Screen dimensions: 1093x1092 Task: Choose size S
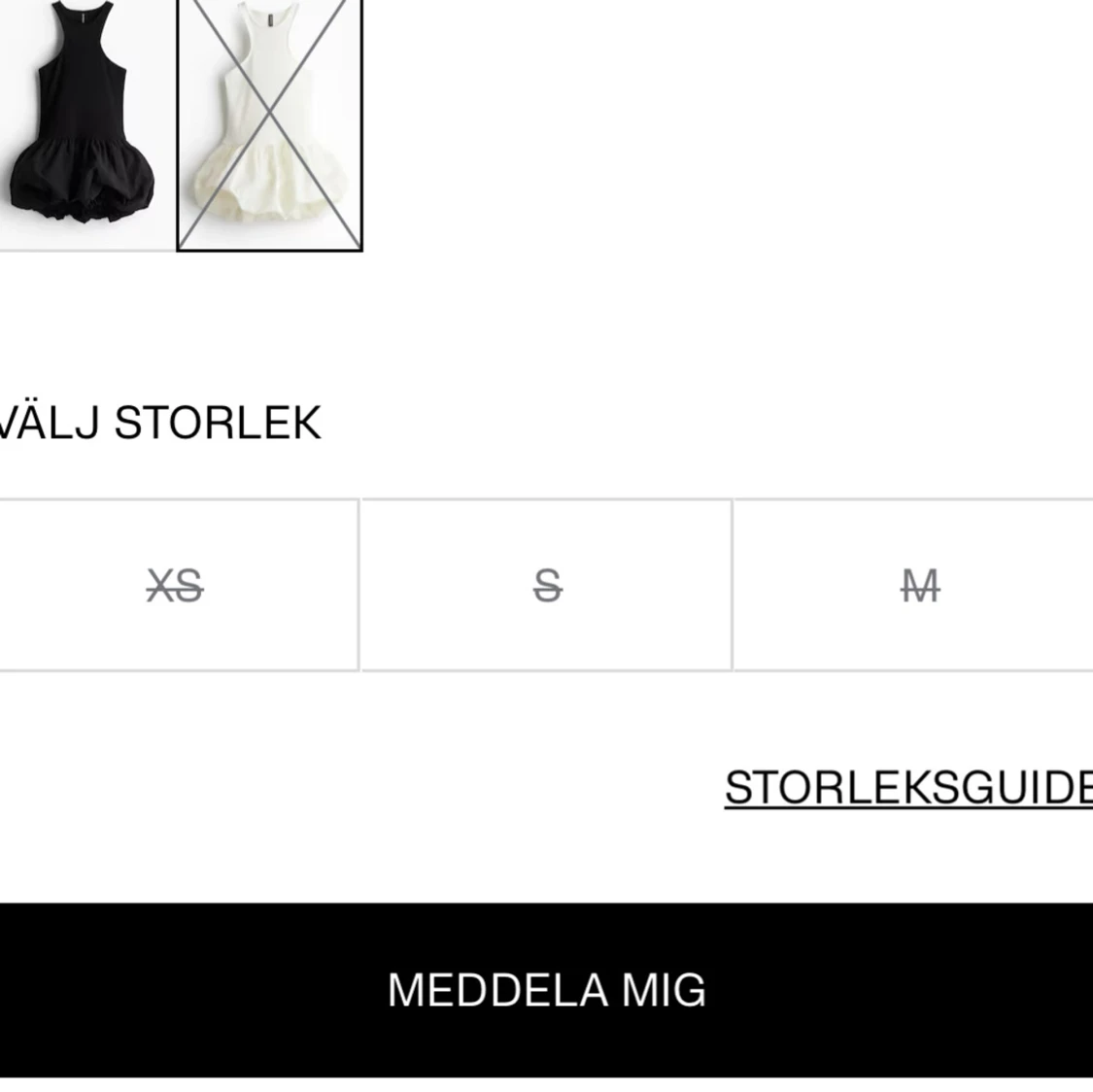[547, 586]
